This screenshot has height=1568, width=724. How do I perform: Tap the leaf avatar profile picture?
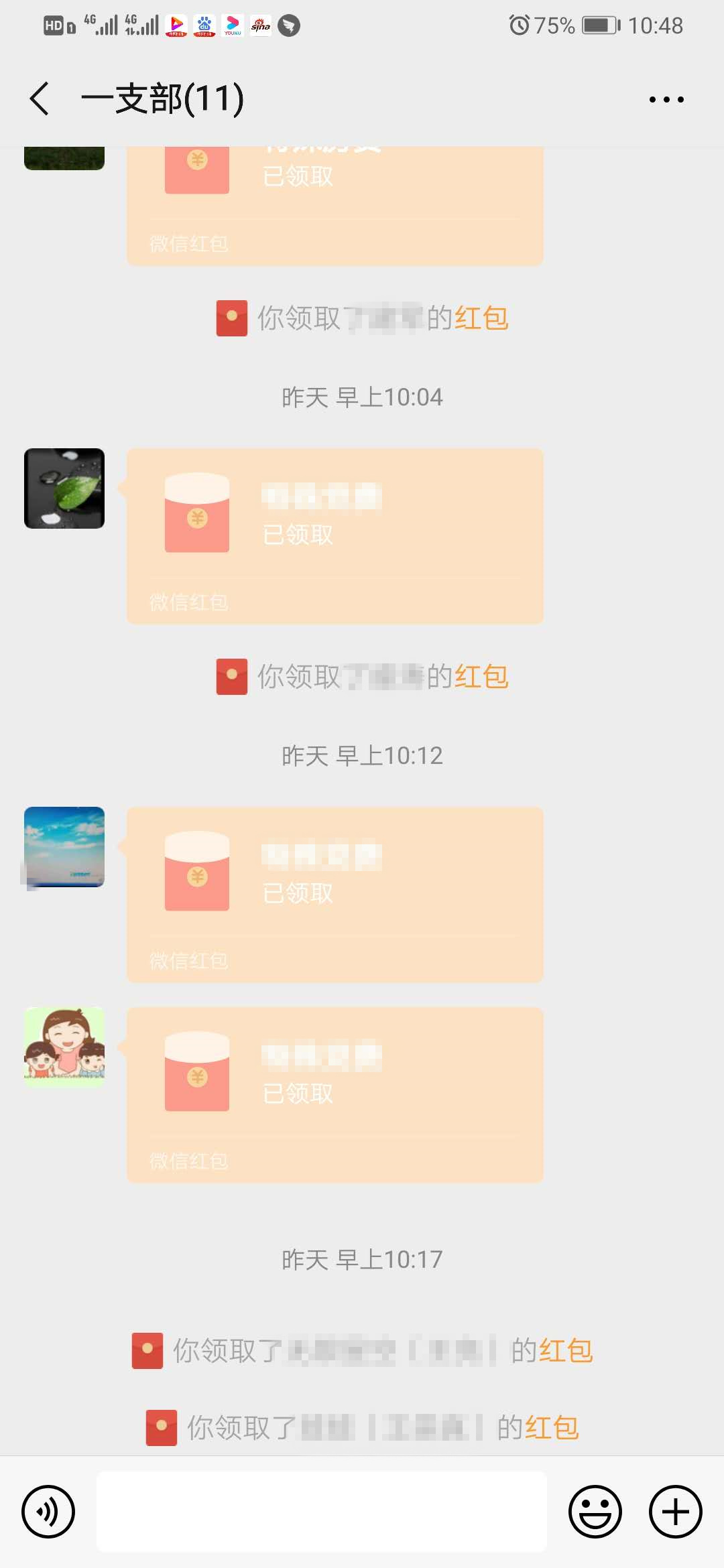coord(64,488)
